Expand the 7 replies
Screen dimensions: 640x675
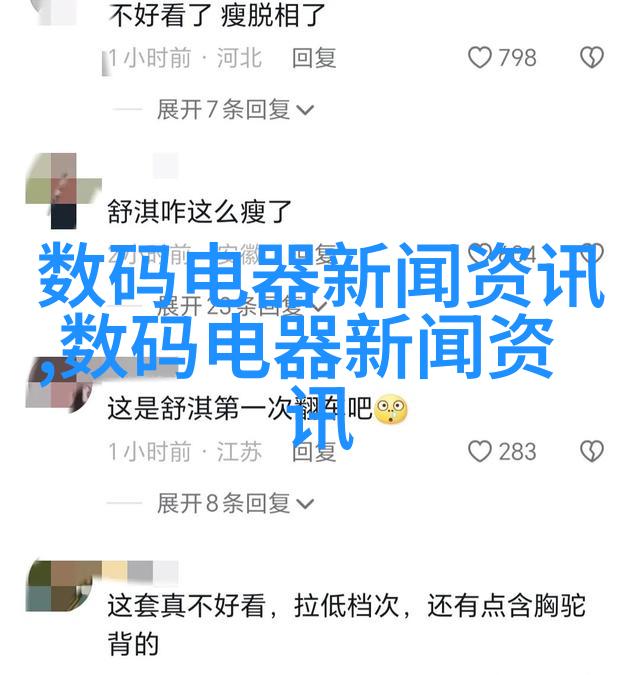[236, 109]
